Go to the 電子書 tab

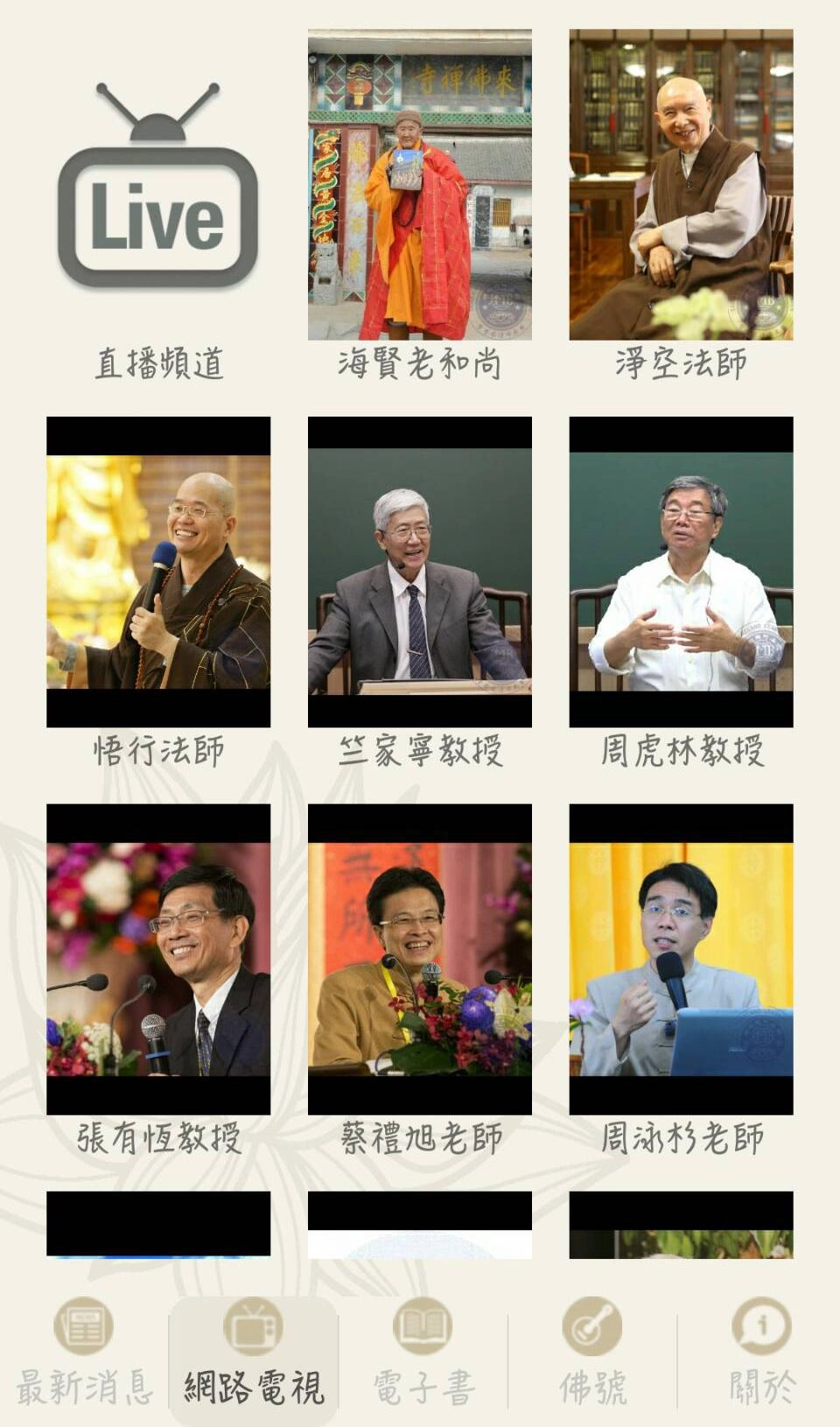tap(423, 1353)
